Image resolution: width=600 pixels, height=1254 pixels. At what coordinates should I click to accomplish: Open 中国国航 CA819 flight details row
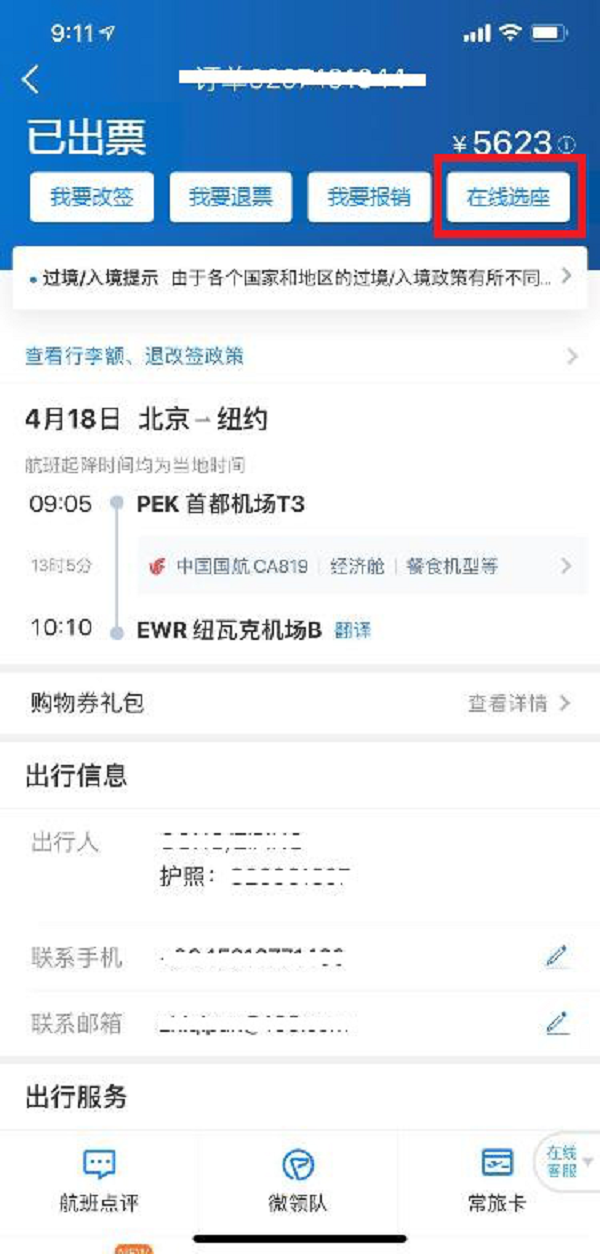(x=360, y=566)
